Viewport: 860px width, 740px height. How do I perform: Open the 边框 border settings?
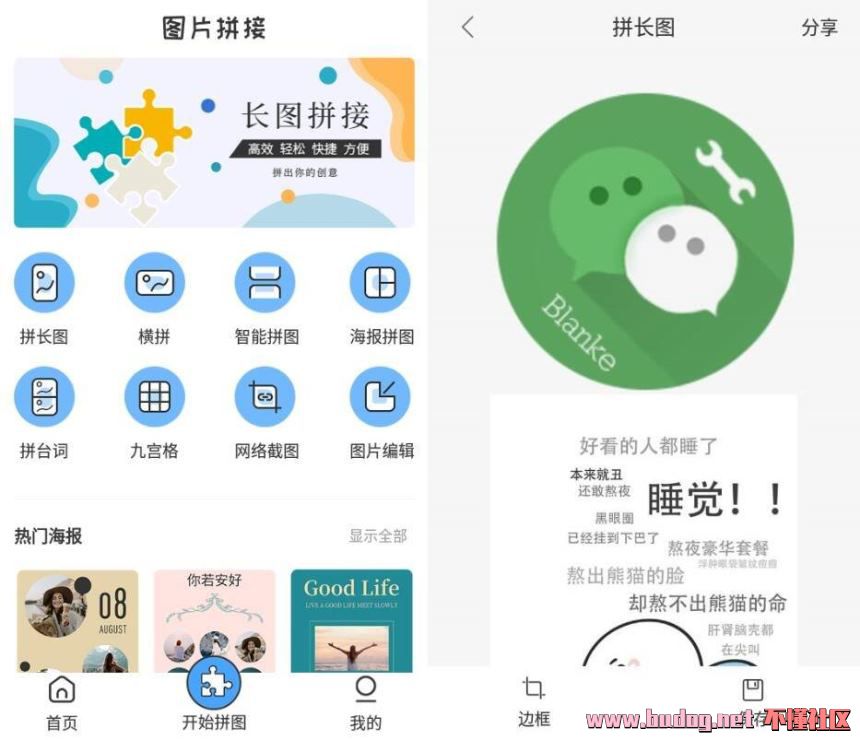534,701
